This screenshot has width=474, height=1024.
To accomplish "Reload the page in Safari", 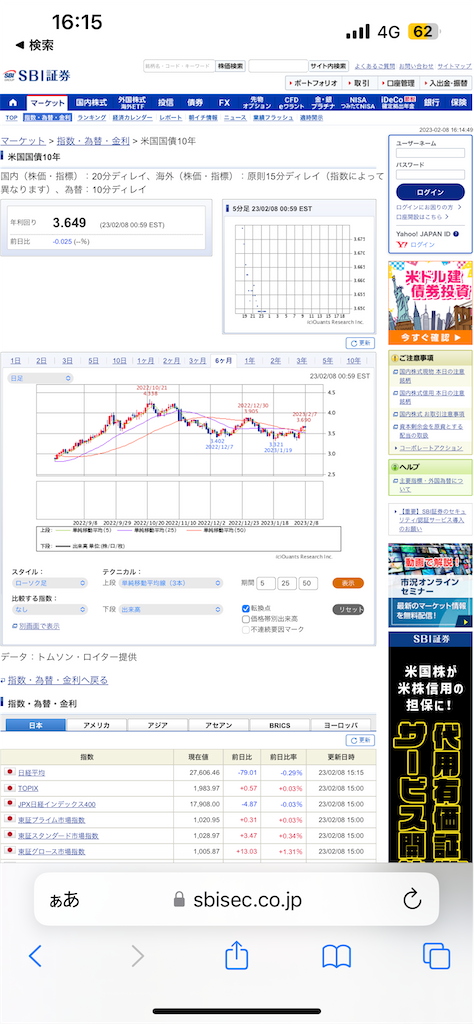I will [412, 899].
